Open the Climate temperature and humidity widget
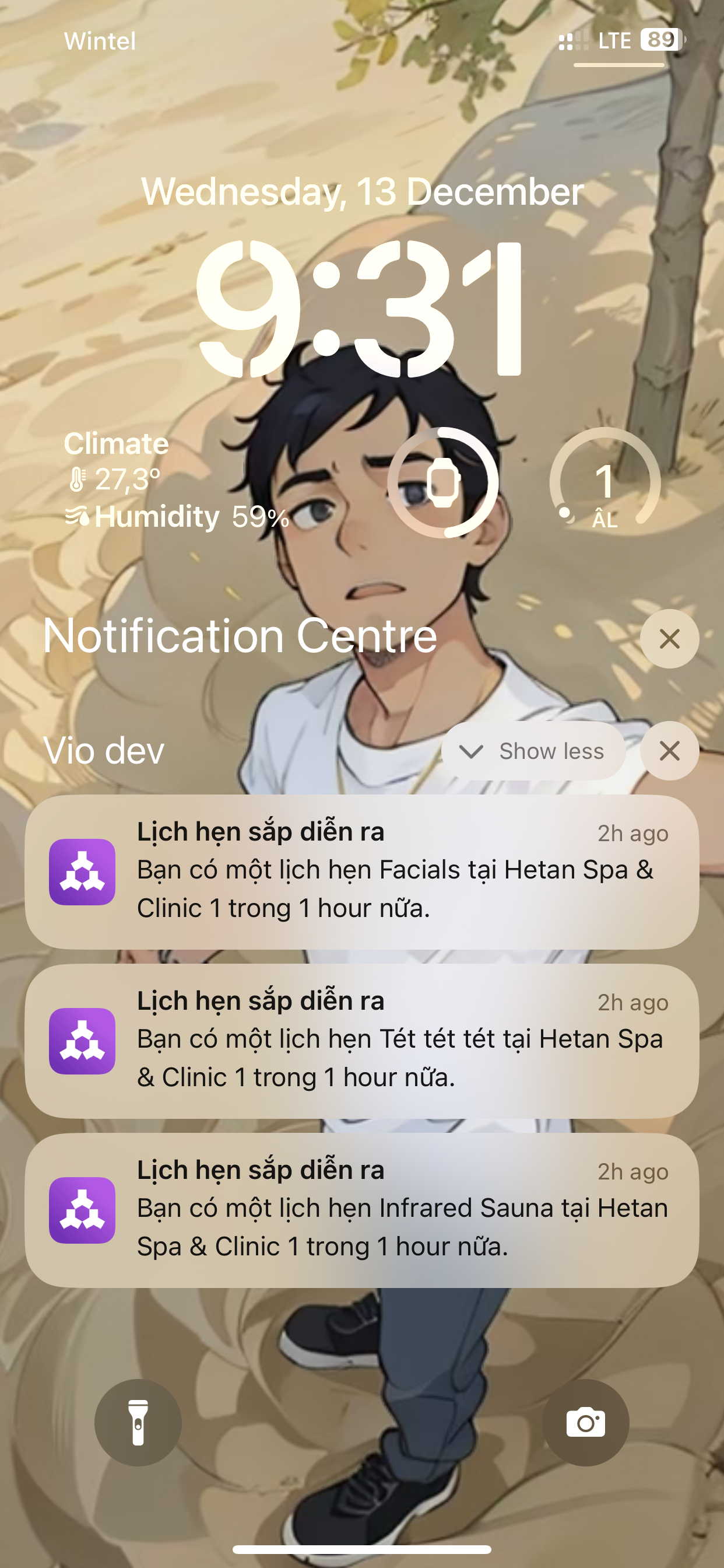This screenshot has width=724, height=1568. coord(177,481)
